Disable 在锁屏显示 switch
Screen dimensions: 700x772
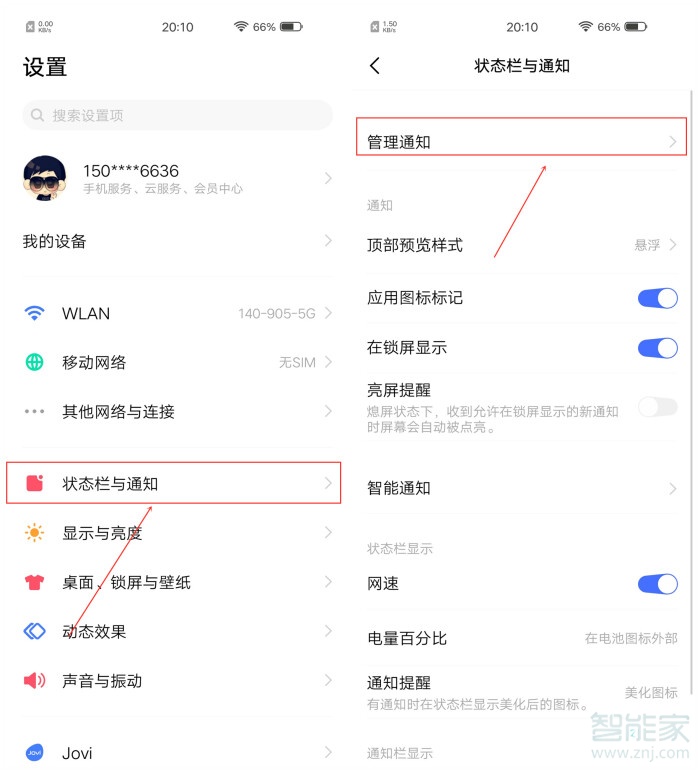click(x=657, y=347)
